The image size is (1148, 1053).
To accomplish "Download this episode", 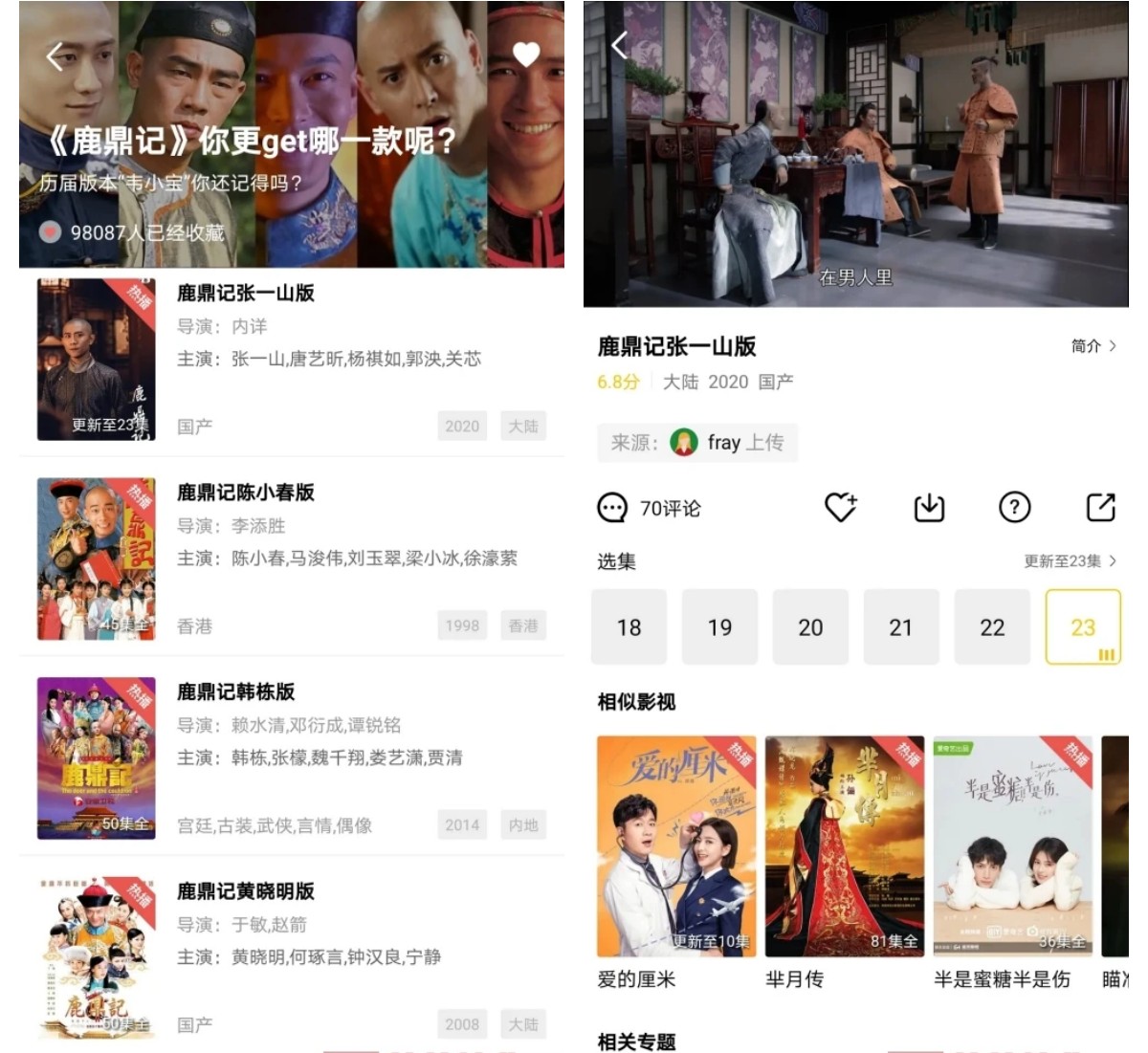I will coord(929,507).
